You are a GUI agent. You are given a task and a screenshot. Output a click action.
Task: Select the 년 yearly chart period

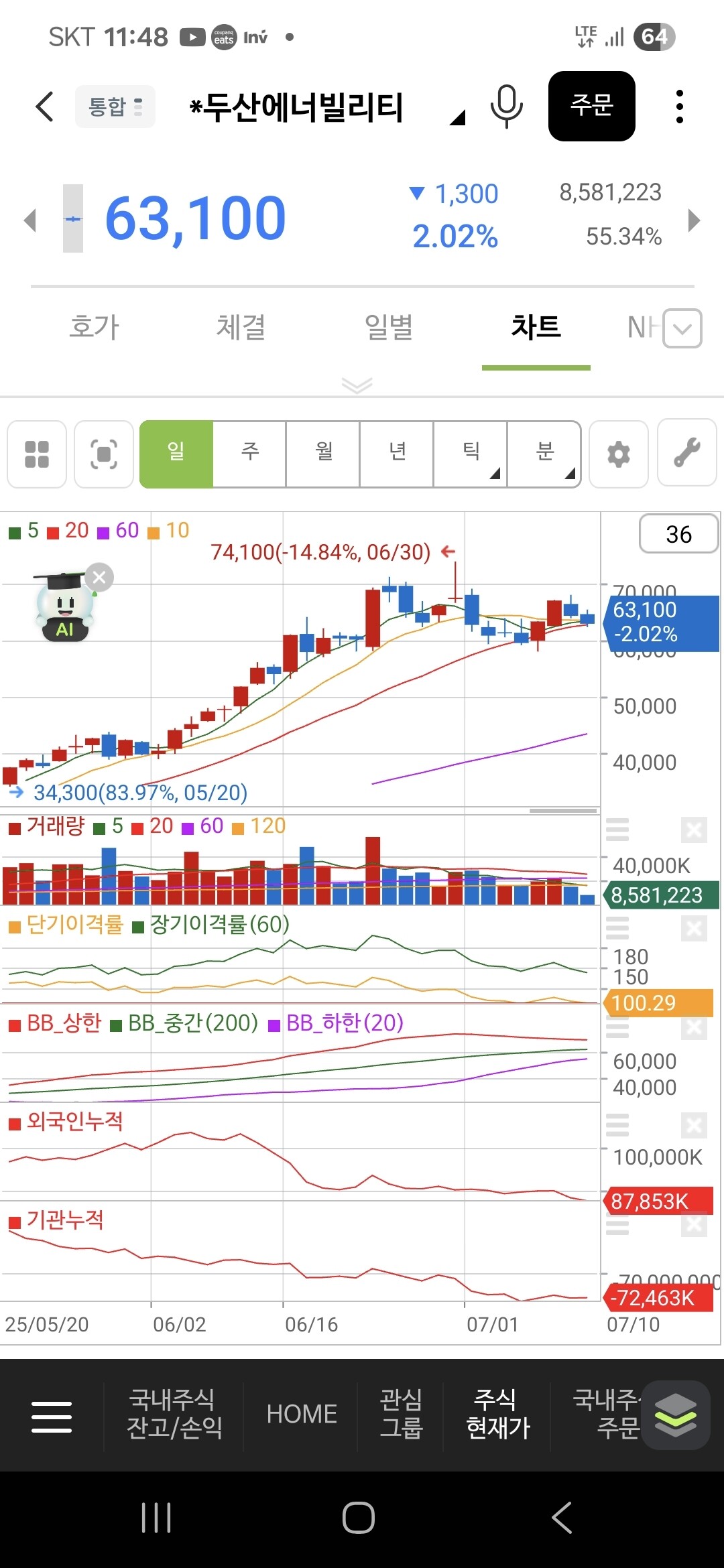[x=398, y=454]
